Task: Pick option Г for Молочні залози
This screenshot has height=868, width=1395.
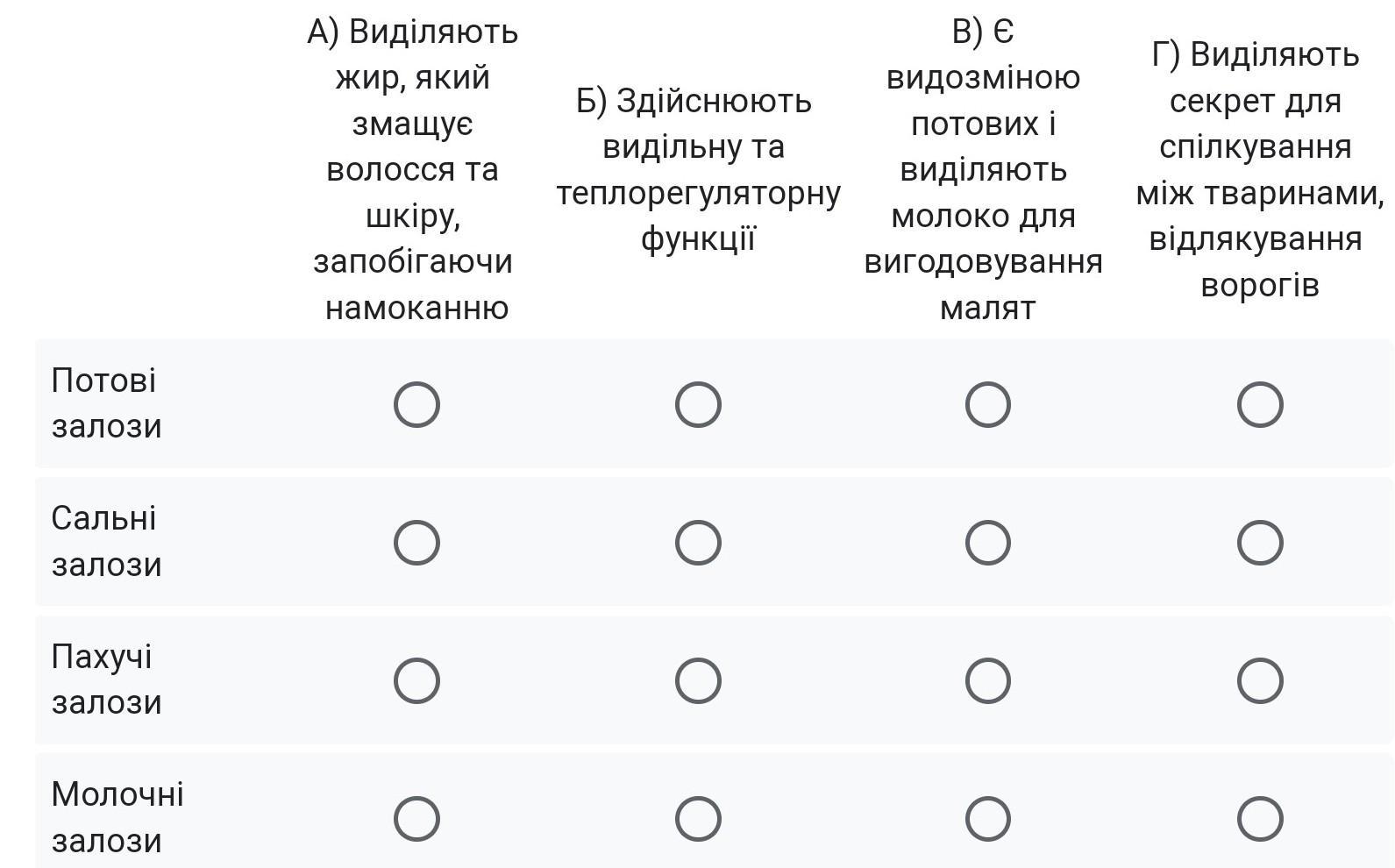Action: [x=1260, y=819]
